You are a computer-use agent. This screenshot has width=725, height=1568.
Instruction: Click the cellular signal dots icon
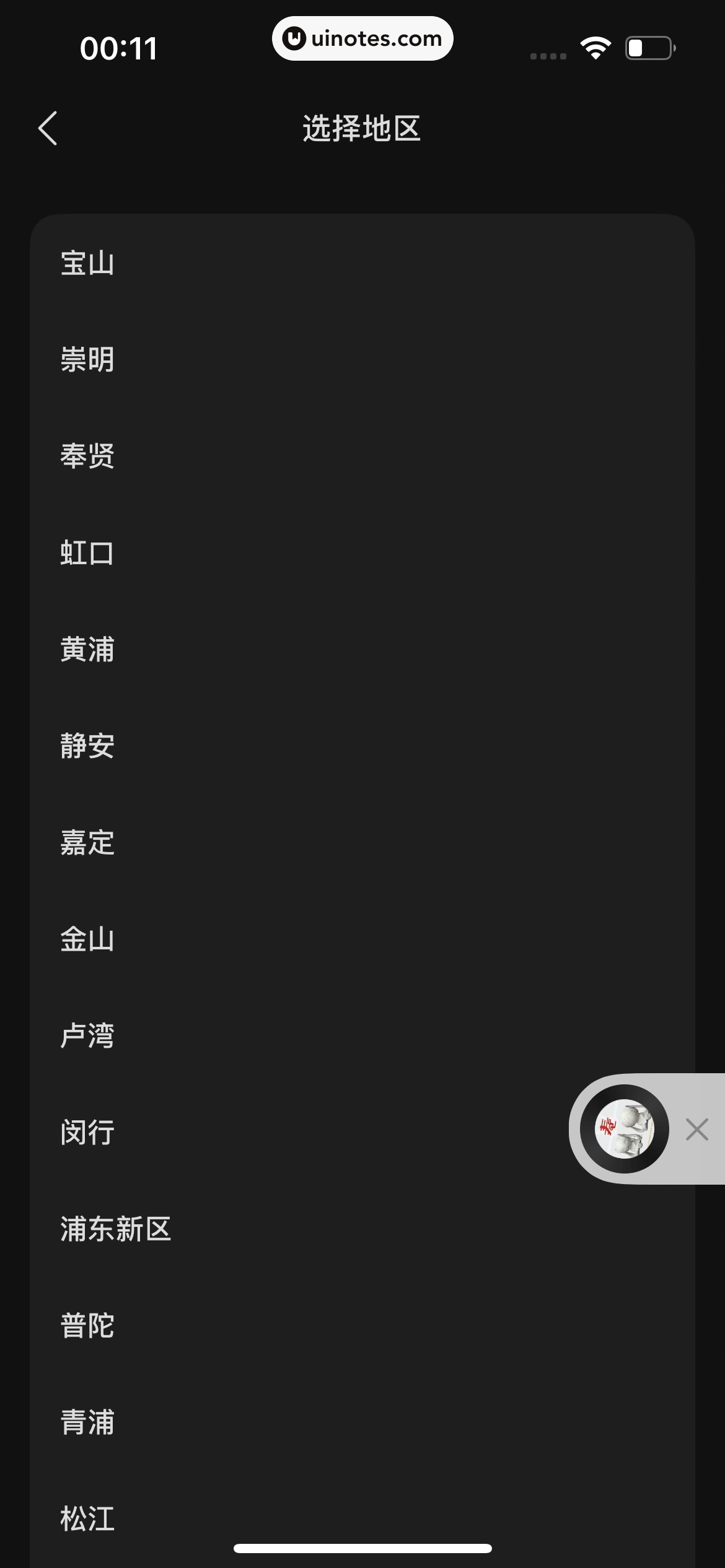(548, 56)
